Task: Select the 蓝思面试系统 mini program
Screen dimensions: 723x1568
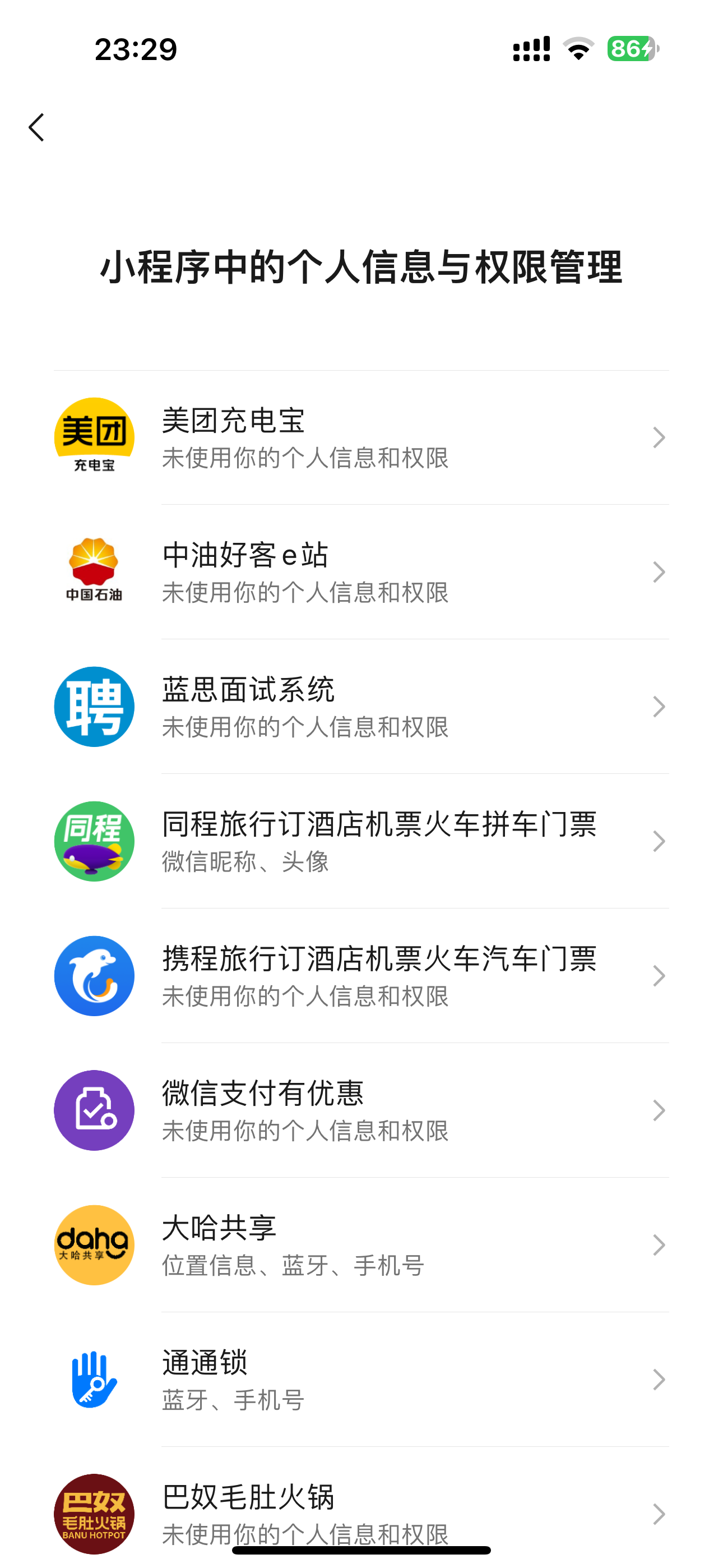Action: click(361, 707)
